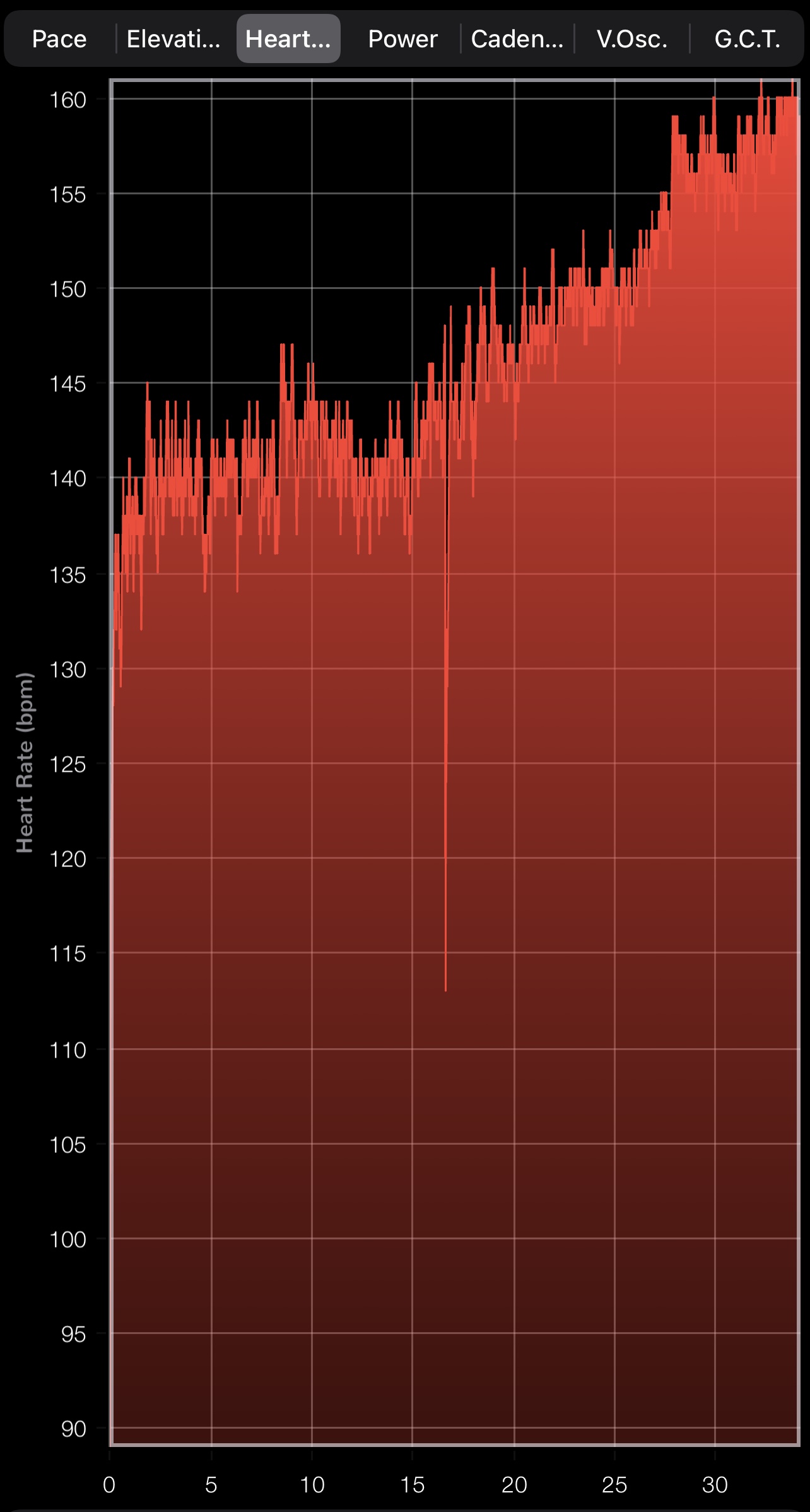Select the Heart Rate segment
This screenshot has width=810, height=1512.
pos(288,39)
